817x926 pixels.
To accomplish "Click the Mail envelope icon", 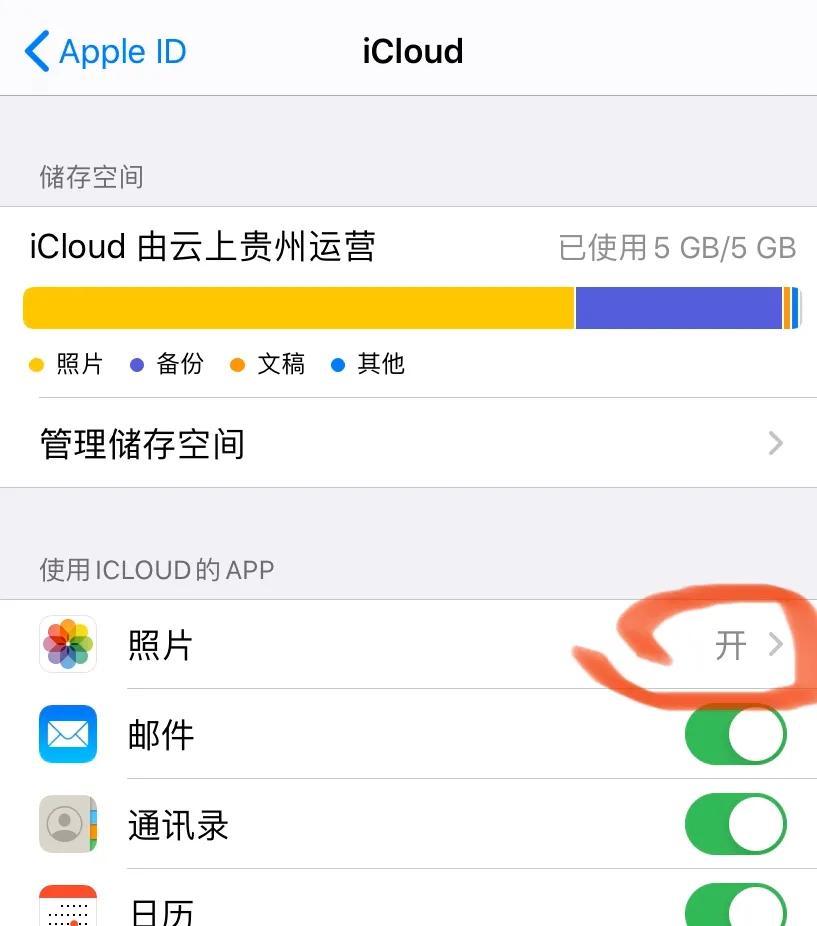I will (66, 734).
